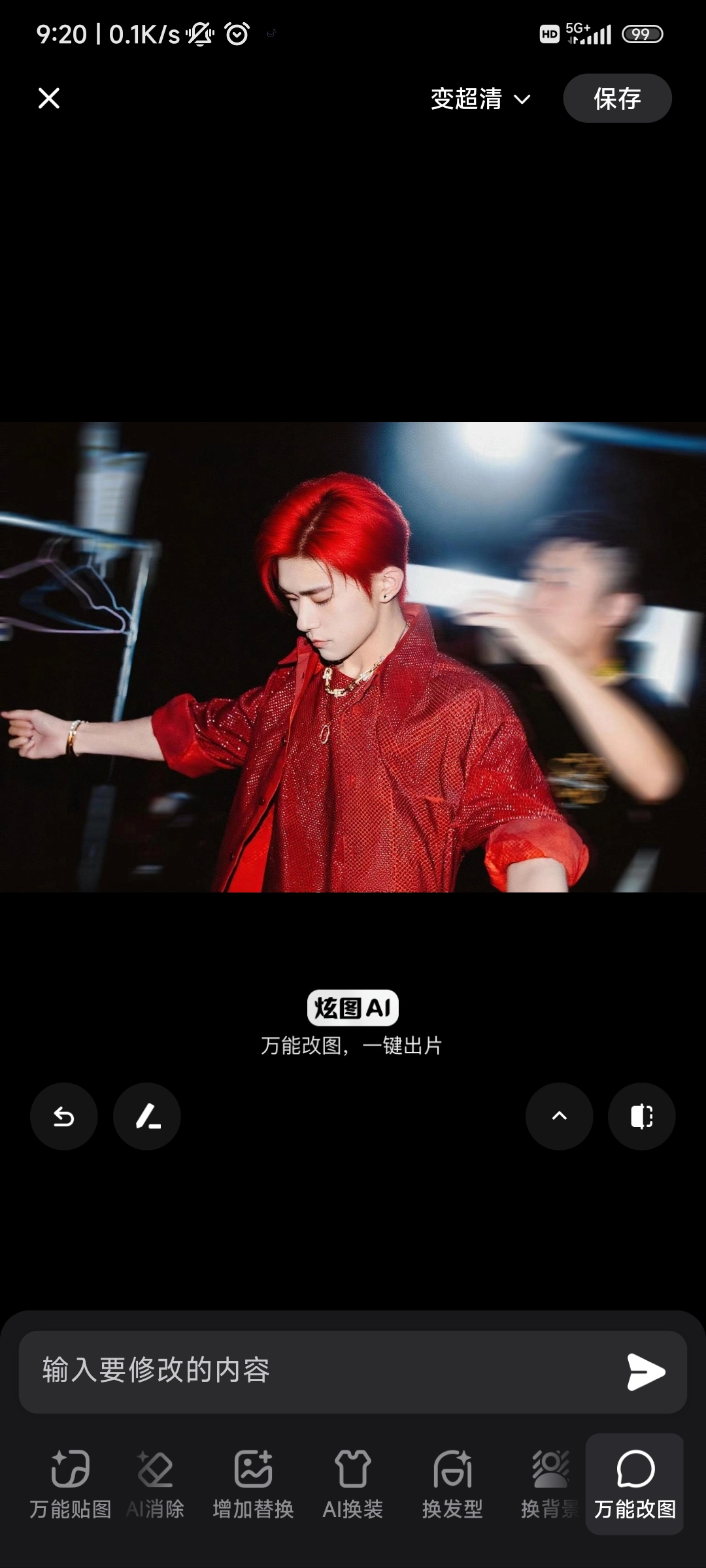Select the AI消除 tool

156,1484
